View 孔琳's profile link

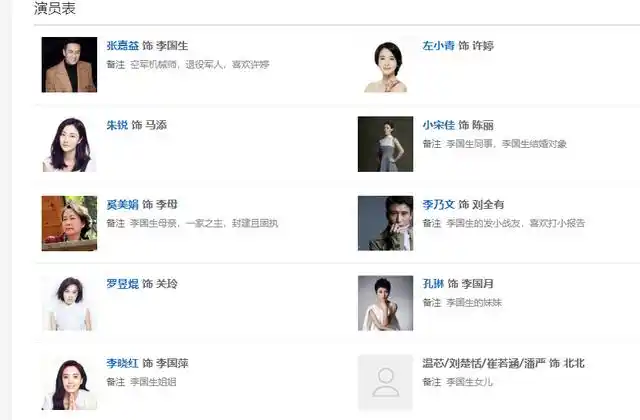pos(433,284)
